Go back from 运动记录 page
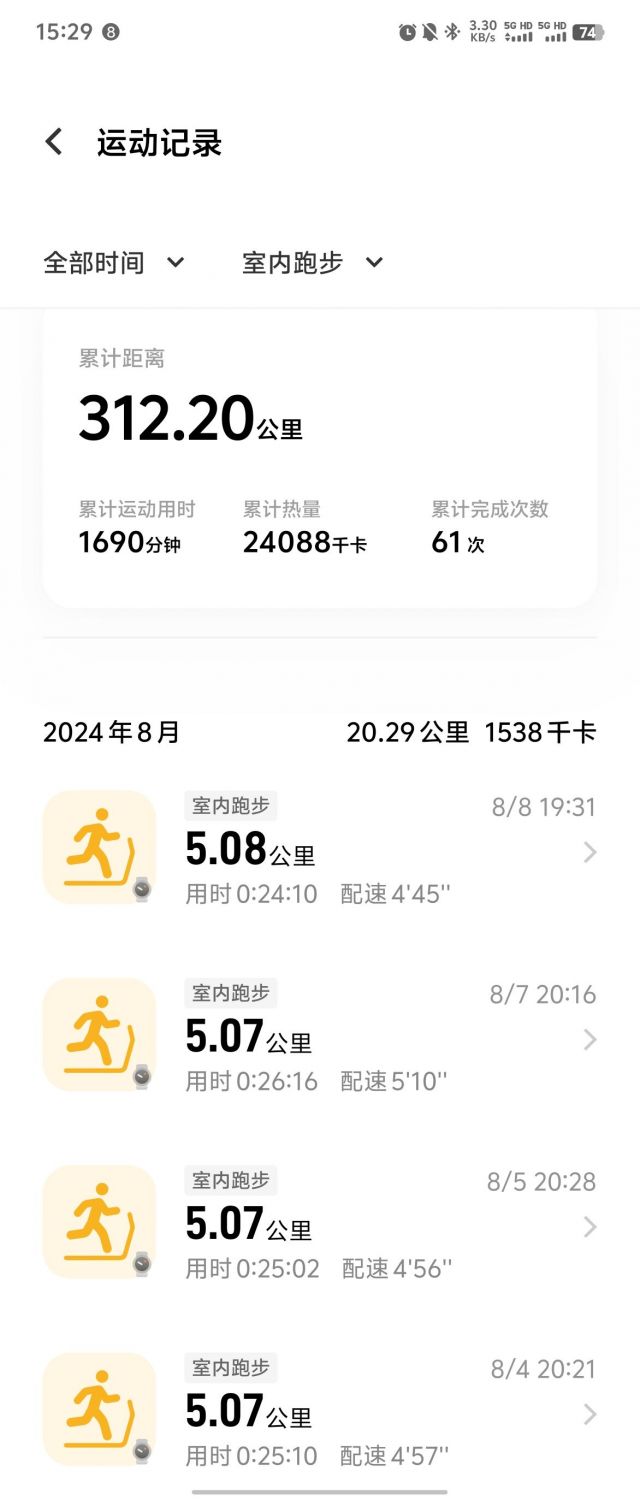The height and width of the screenshot is (1500, 640). [x=54, y=142]
